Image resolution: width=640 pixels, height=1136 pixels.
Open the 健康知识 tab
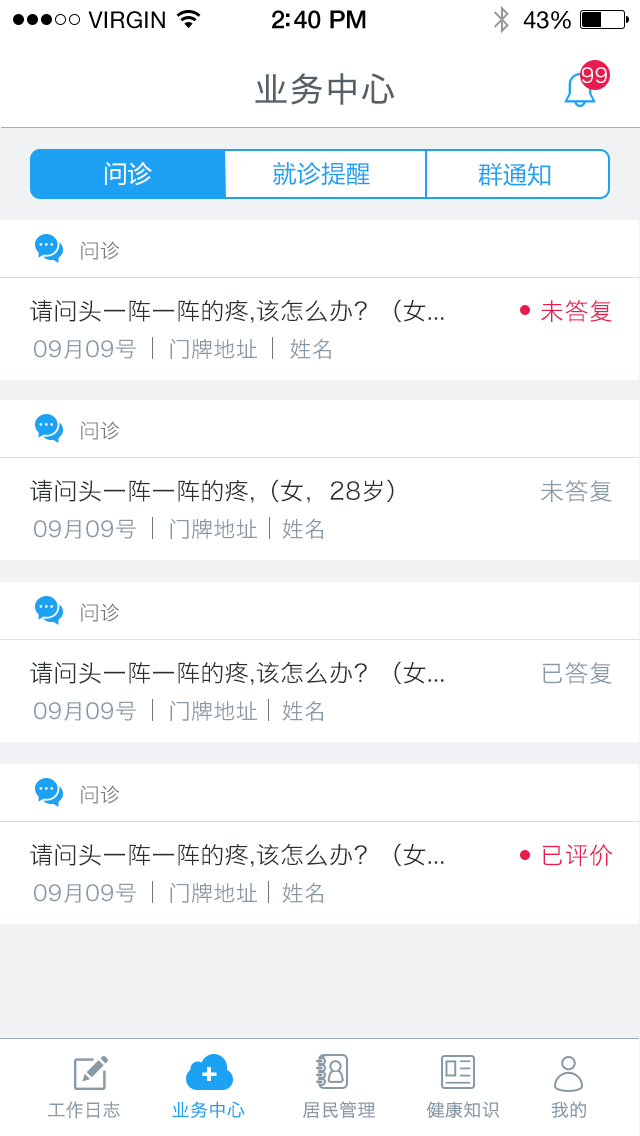click(461, 1086)
